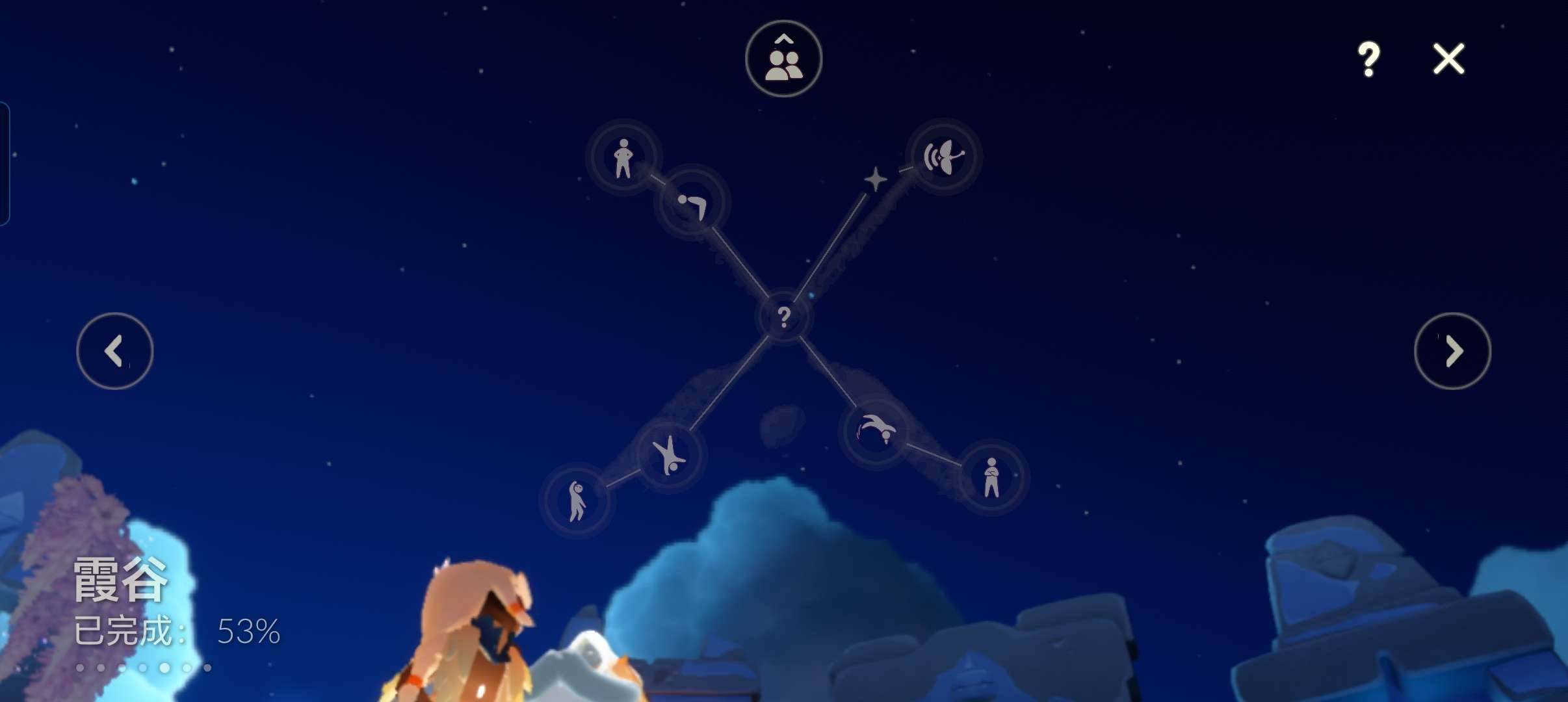Select the stretching pose spirit node

576,500
